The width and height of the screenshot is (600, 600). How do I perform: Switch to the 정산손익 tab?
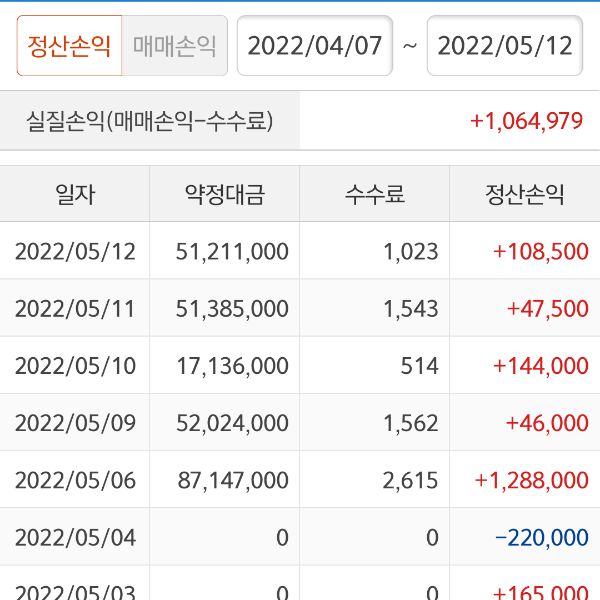69,46
